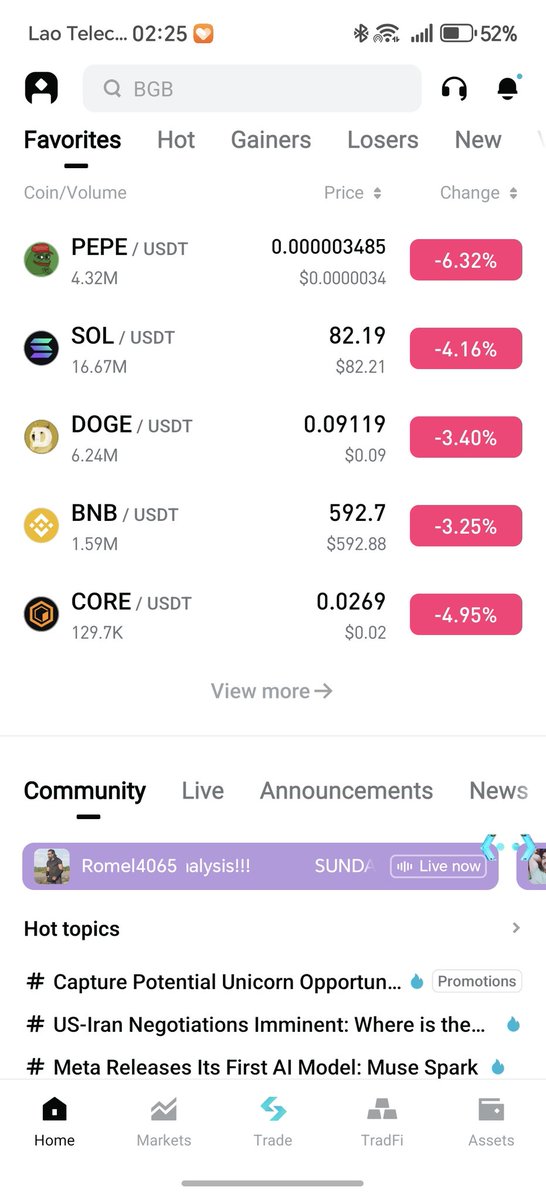Viewport: 546px width, 1200px height.
Task: Expand Hot topics with the chevron
Action: coord(516,928)
